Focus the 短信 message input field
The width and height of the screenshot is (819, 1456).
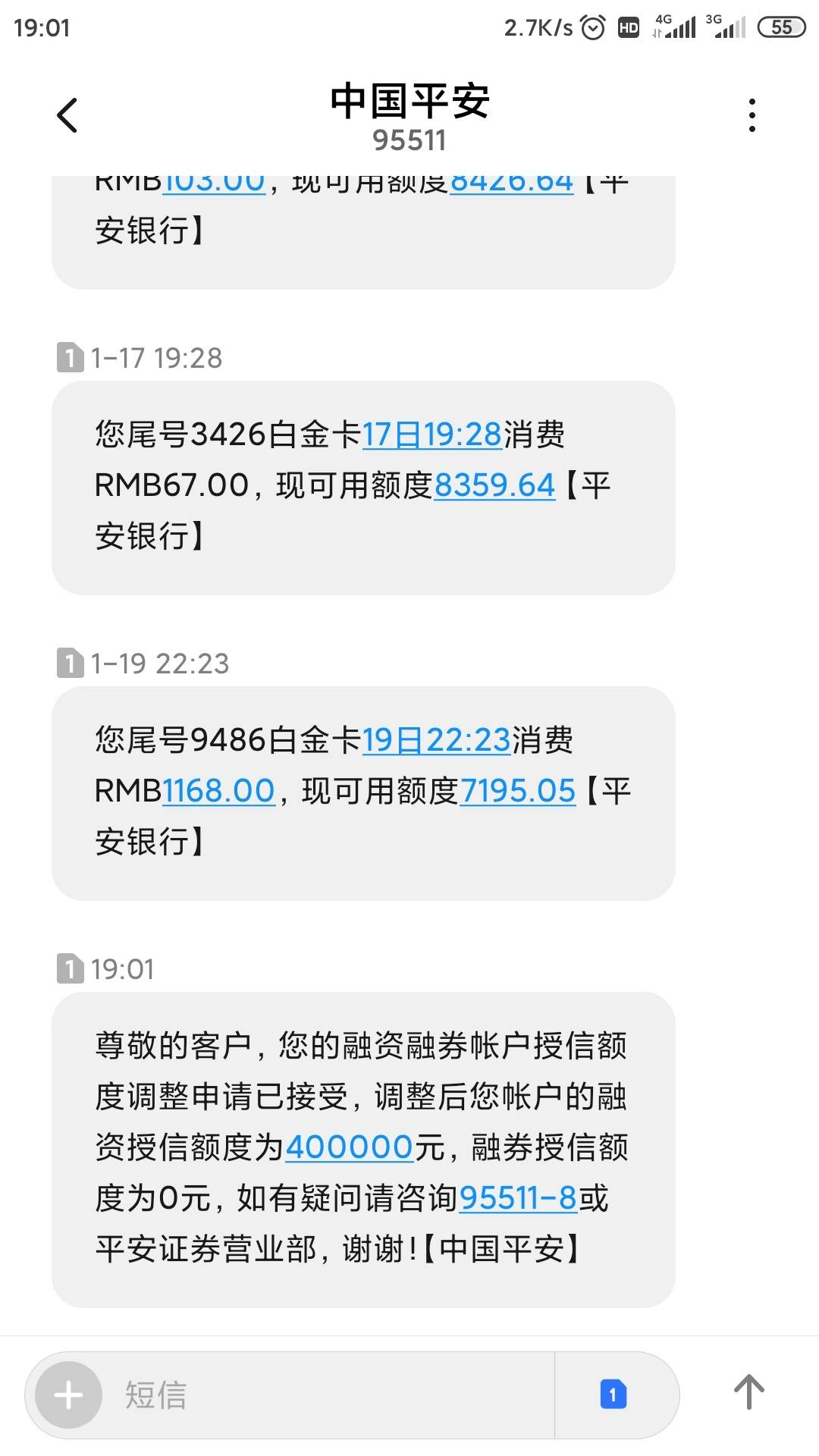[332, 1395]
